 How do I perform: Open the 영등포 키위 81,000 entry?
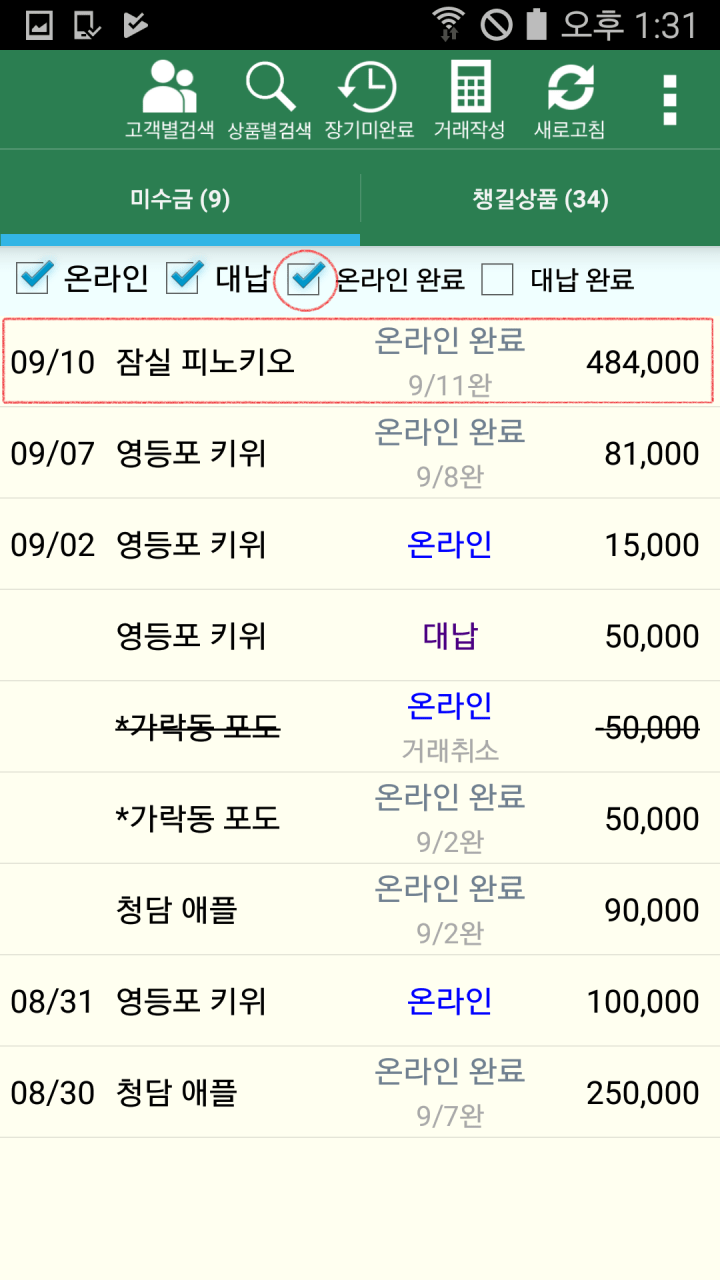358,453
